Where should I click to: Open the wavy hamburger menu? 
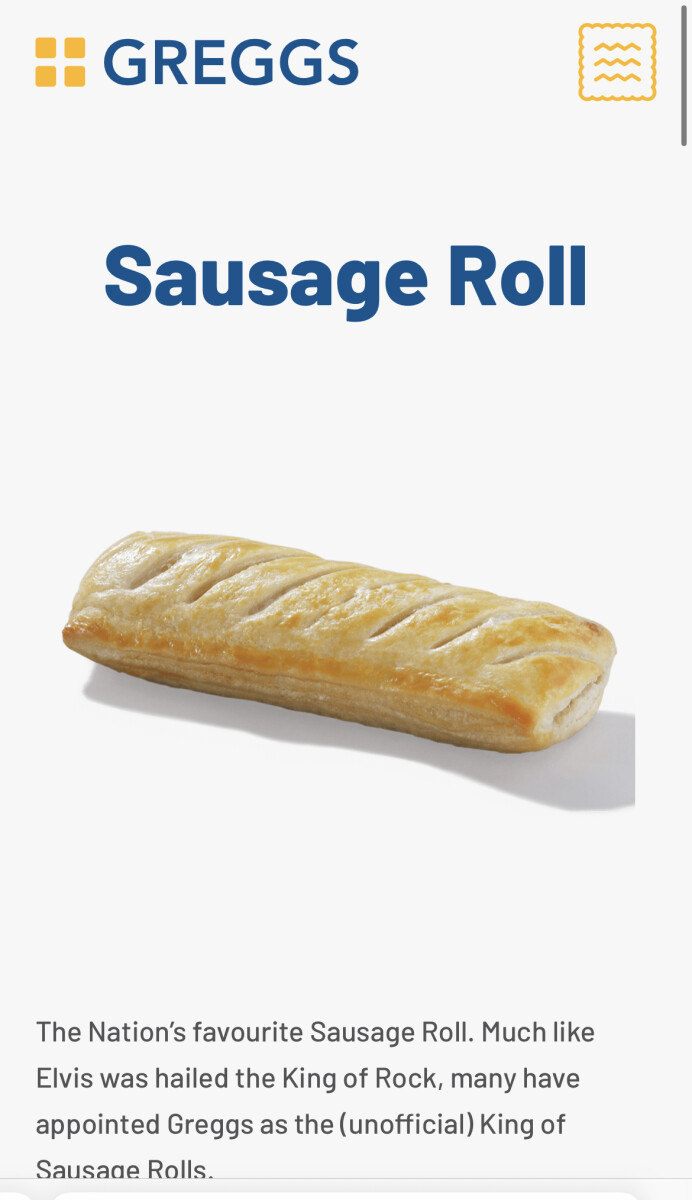click(x=617, y=62)
